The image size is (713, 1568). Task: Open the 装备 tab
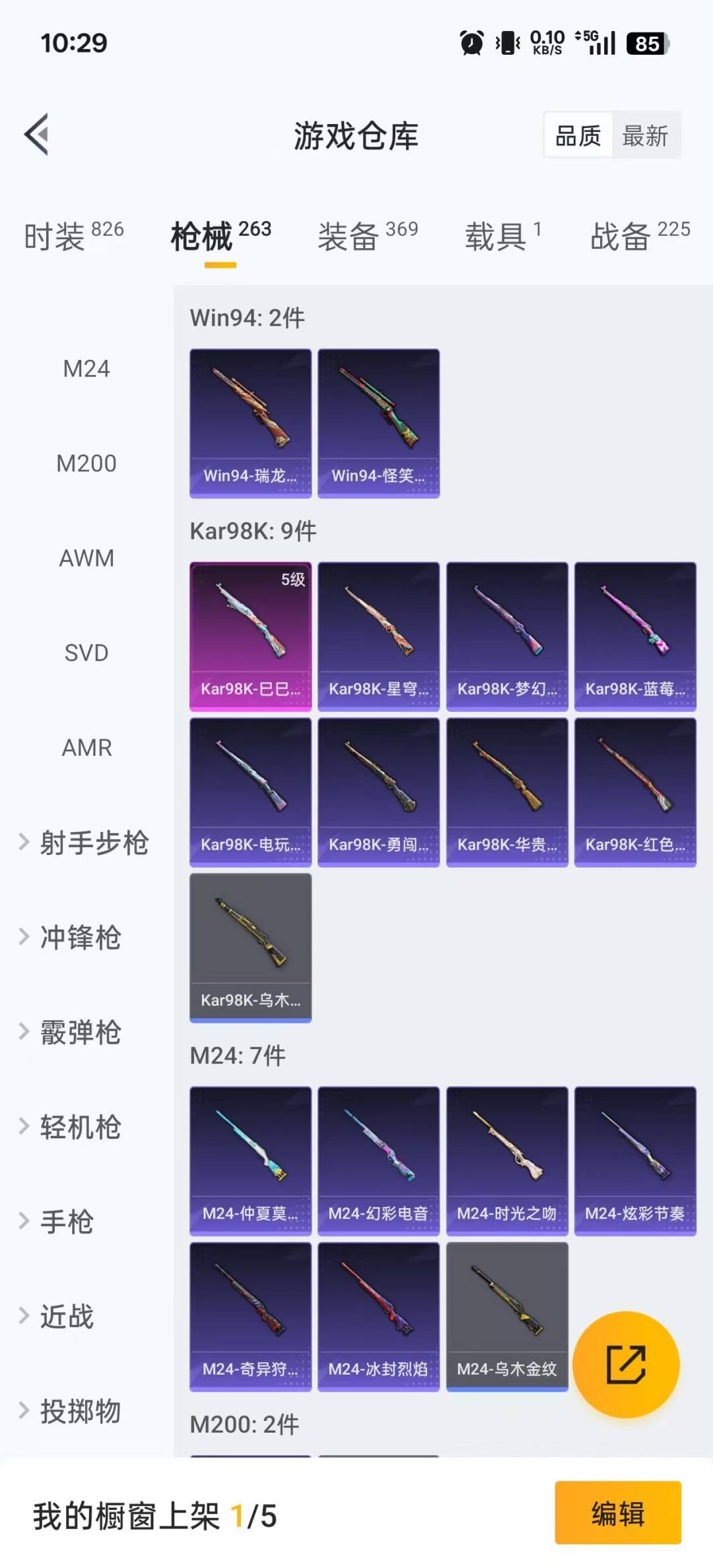tap(367, 236)
